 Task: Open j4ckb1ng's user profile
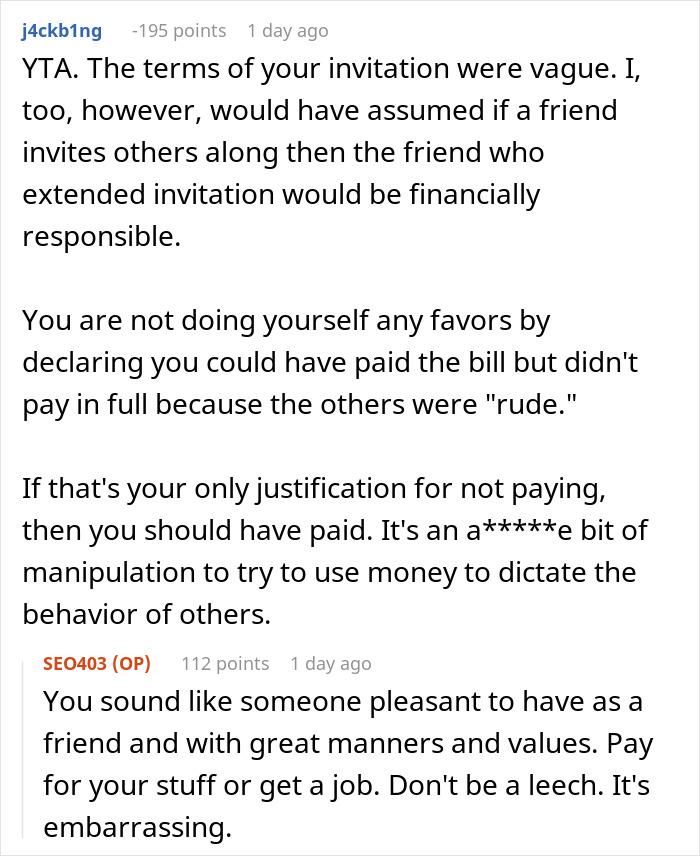click(x=61, y=31)
